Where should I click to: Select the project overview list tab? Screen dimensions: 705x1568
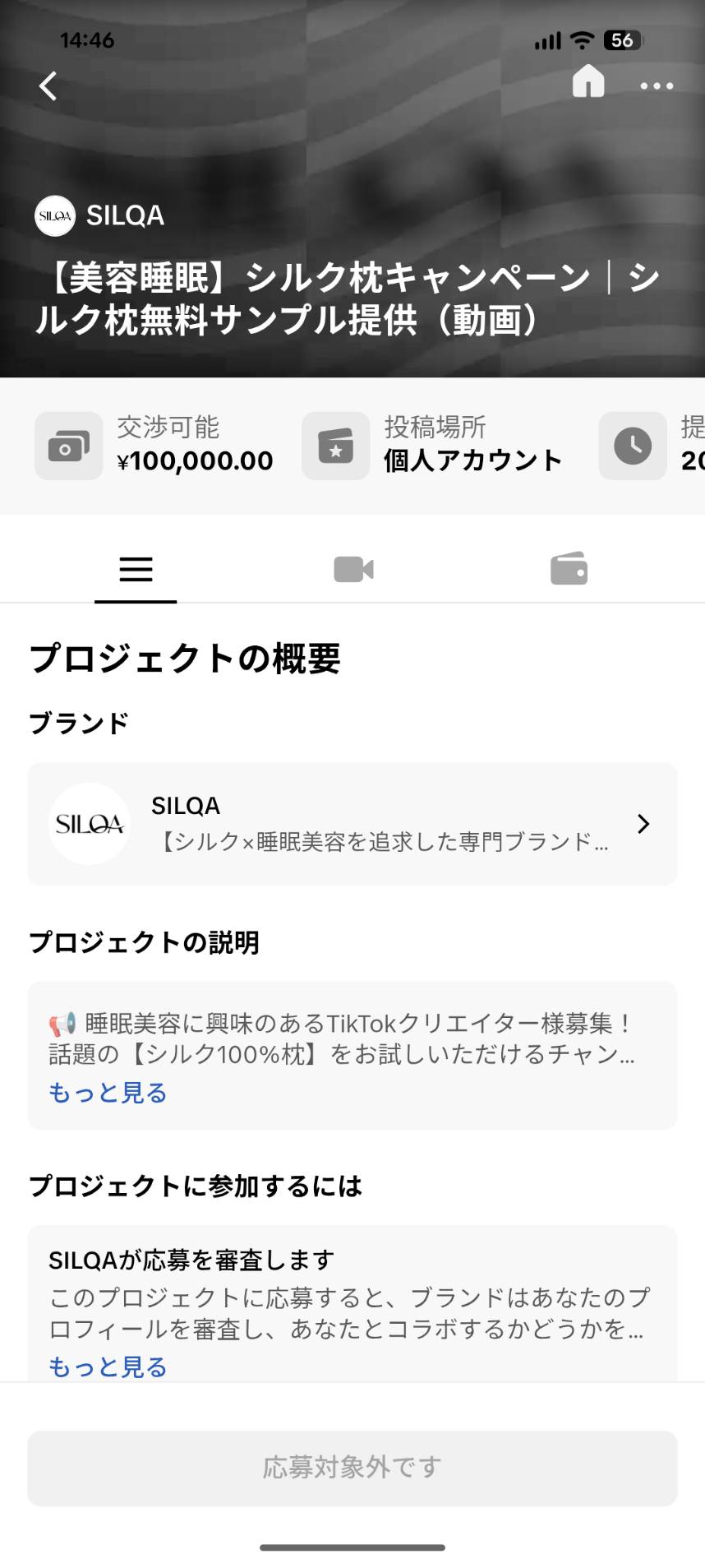coord(136,569)
